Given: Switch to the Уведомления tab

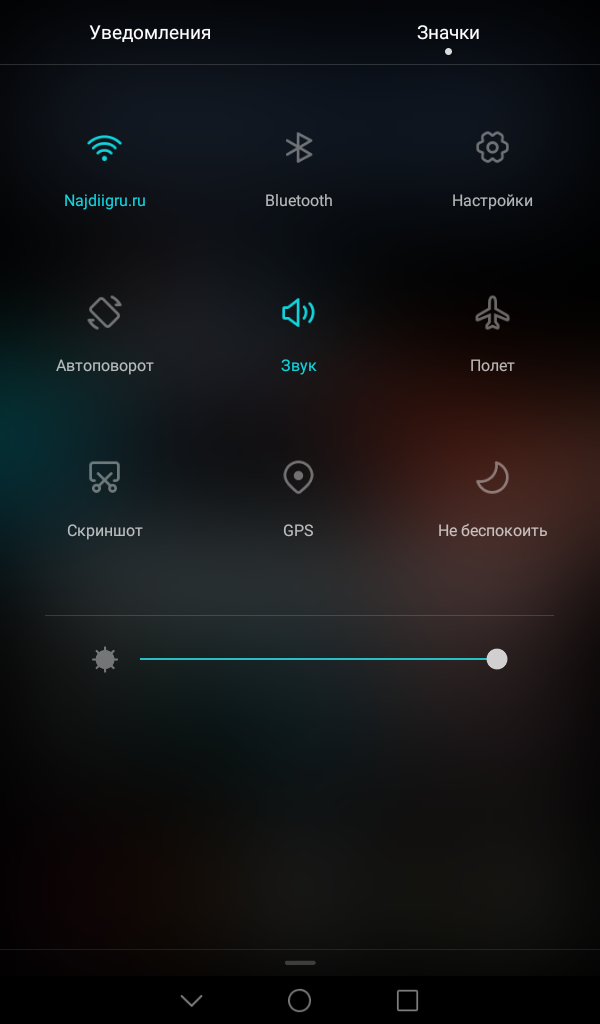Looking at the screenshot, I should pyautogui.click(x=150, y=33).
